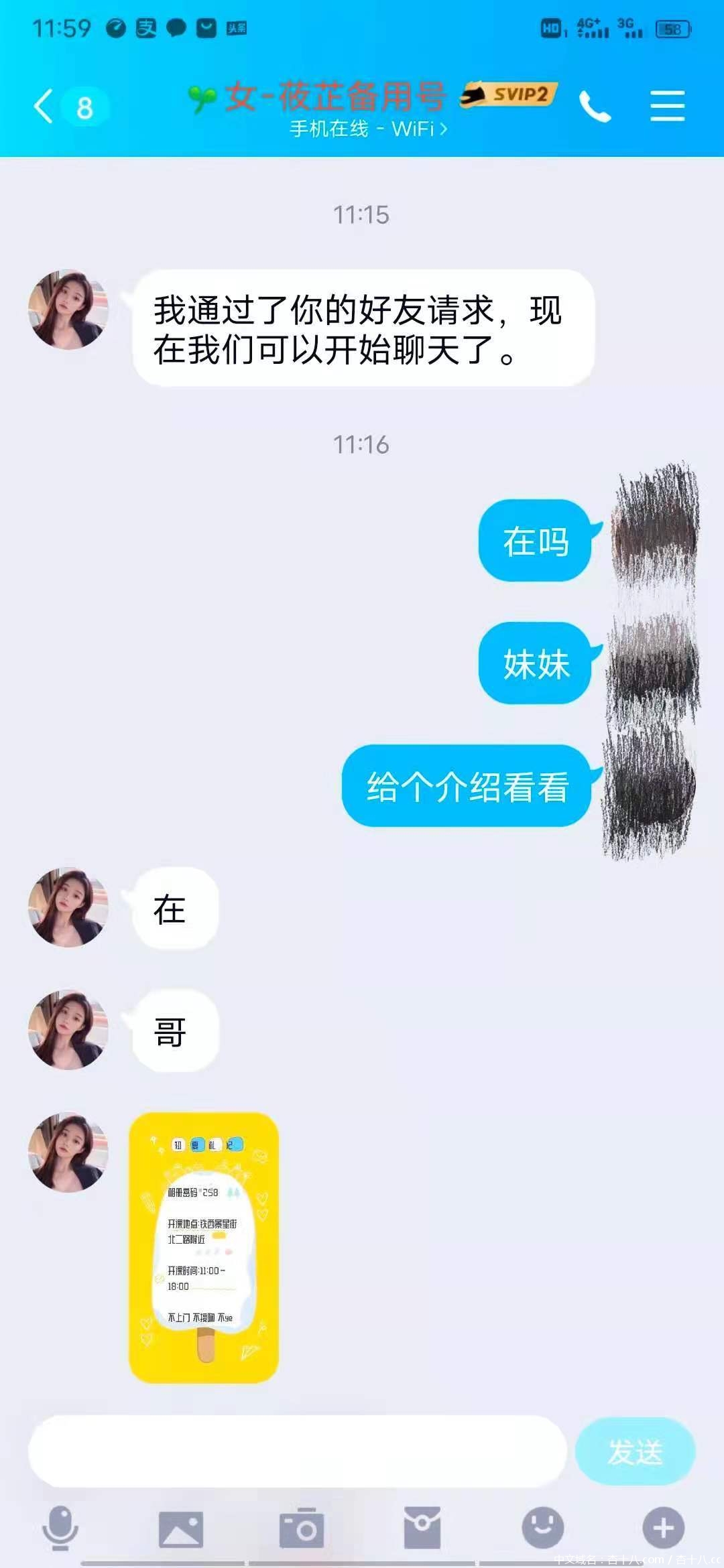The image size is (724, 1568).
Task: Open the chat settings menu
Action: (x=667, y=107)
